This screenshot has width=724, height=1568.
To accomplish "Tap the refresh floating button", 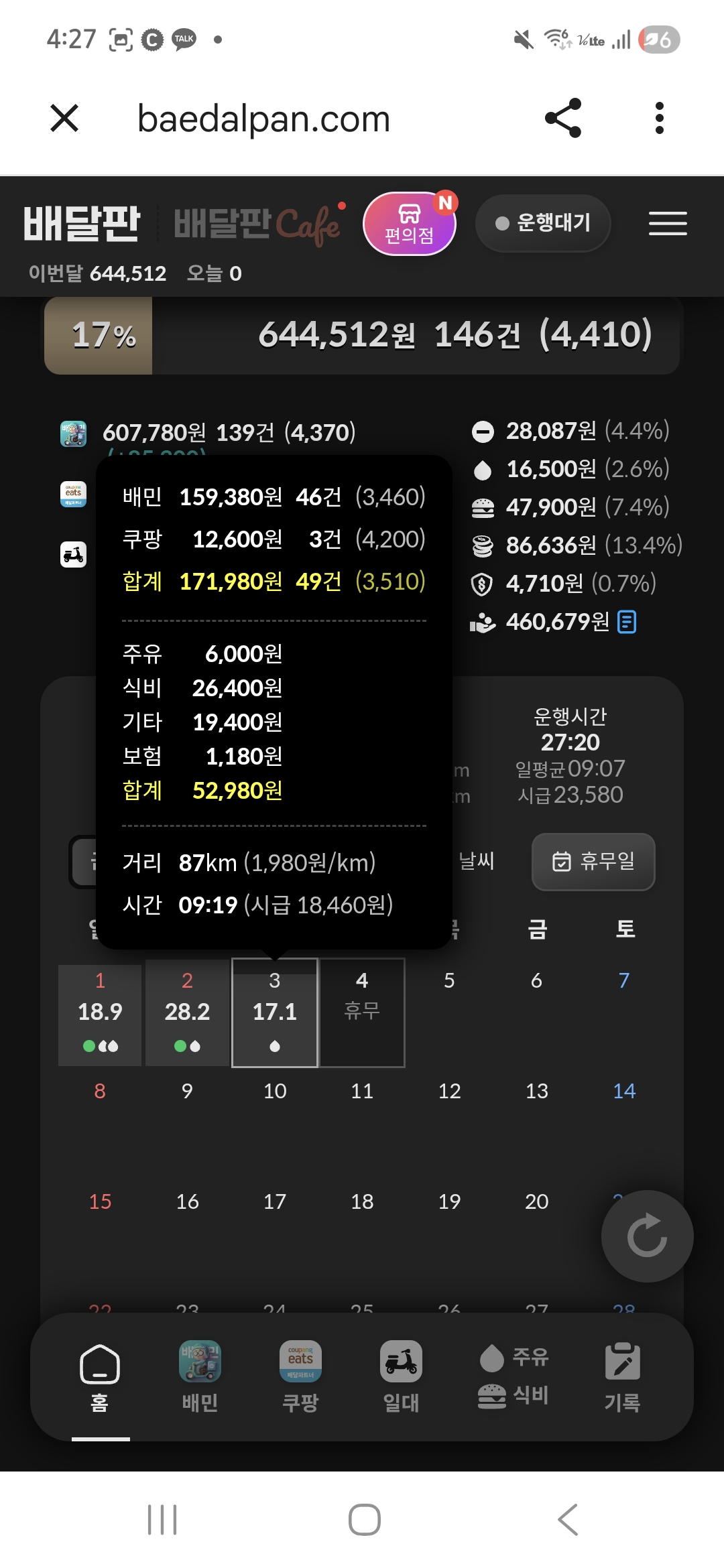I will (x=647, y=1236).
